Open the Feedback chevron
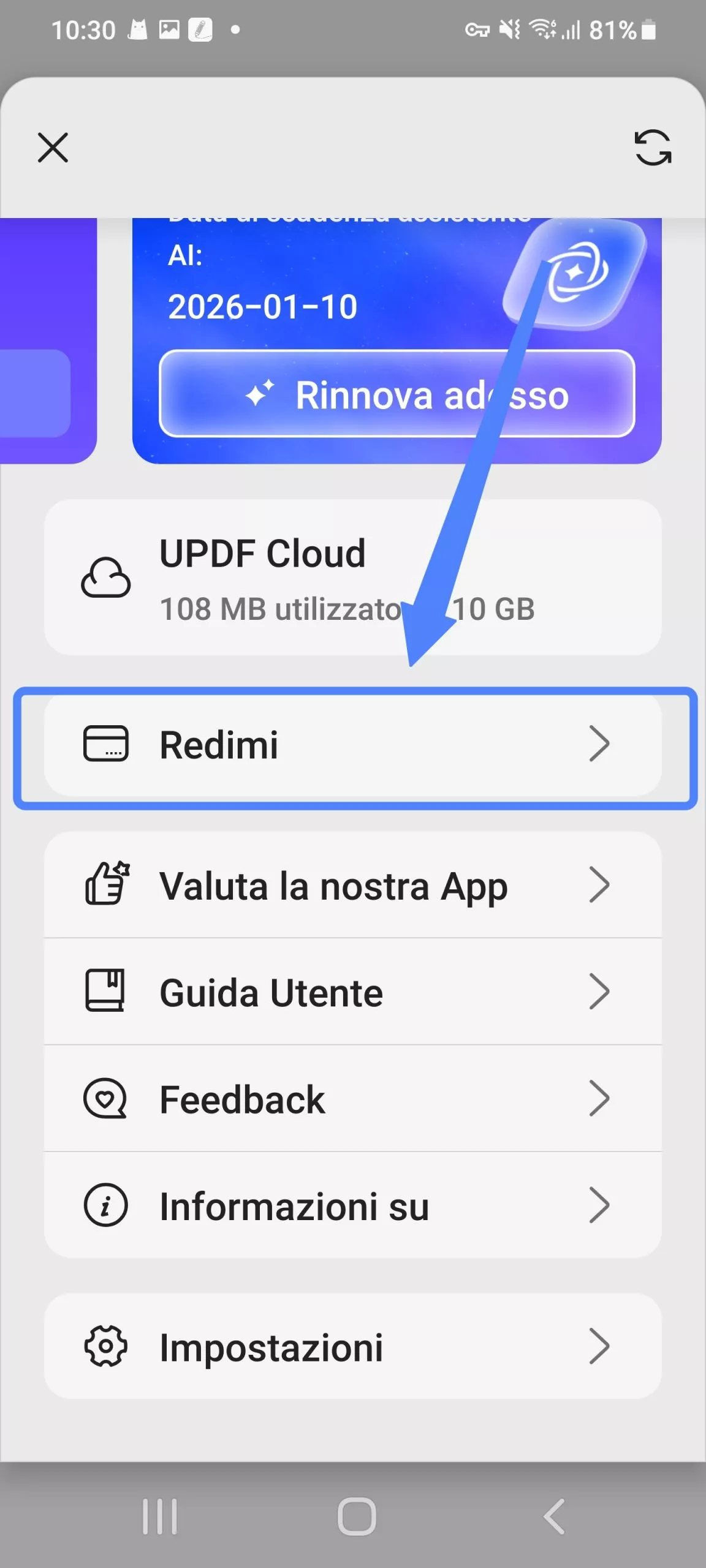706x1568 pixels. click(x=601, y=1098)
